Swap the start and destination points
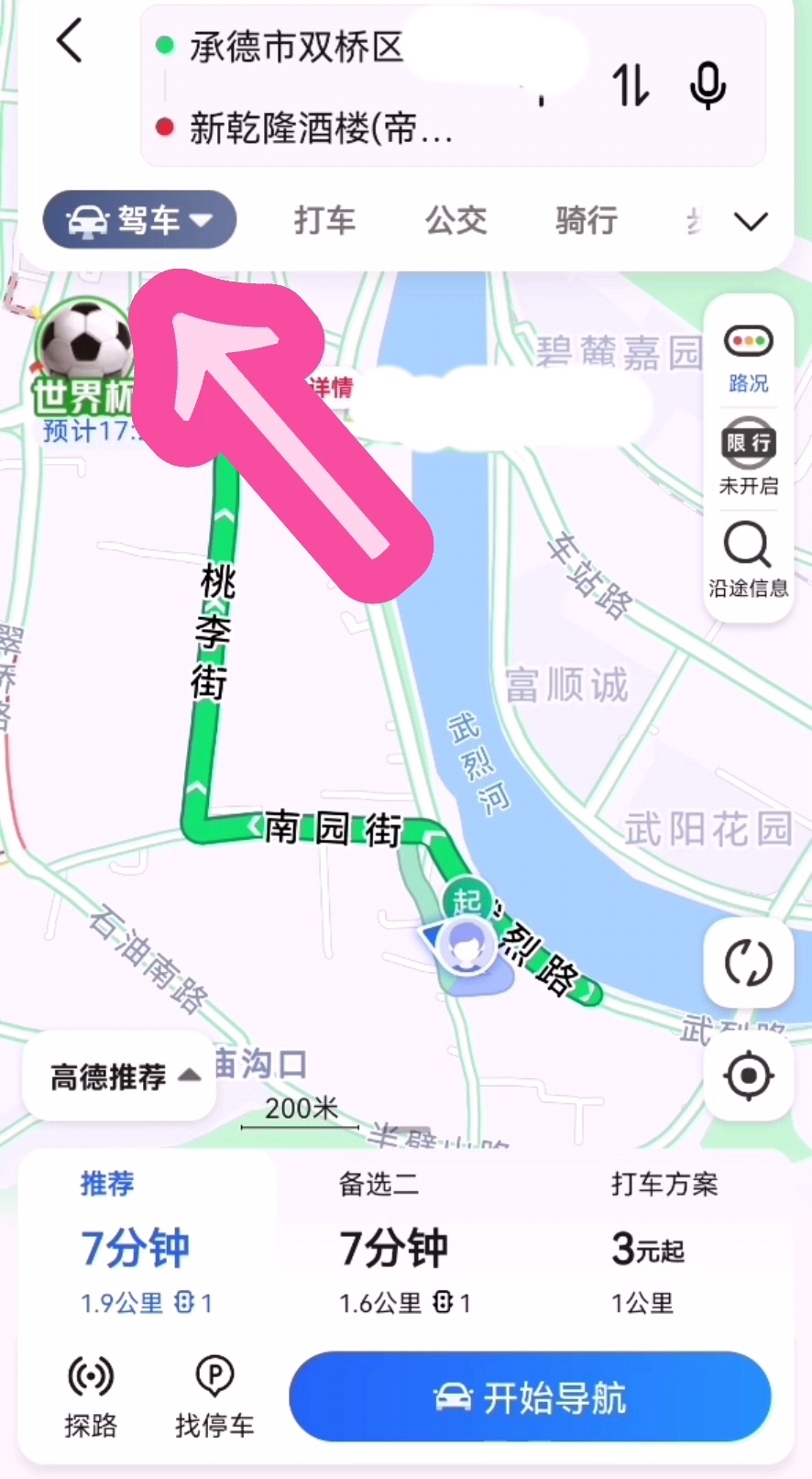 [x=631, y=87]
